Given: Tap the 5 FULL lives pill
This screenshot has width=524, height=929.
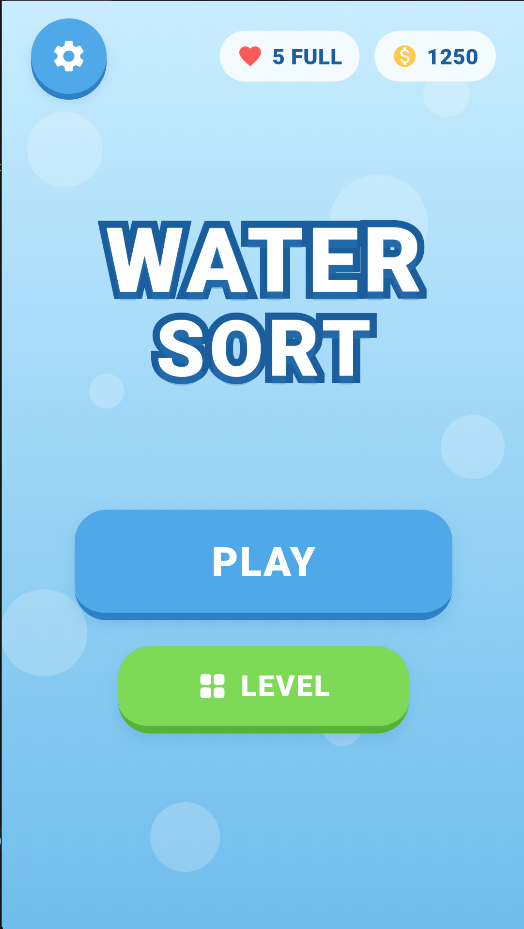Looking at the screenshot, I should coord(289,56).
